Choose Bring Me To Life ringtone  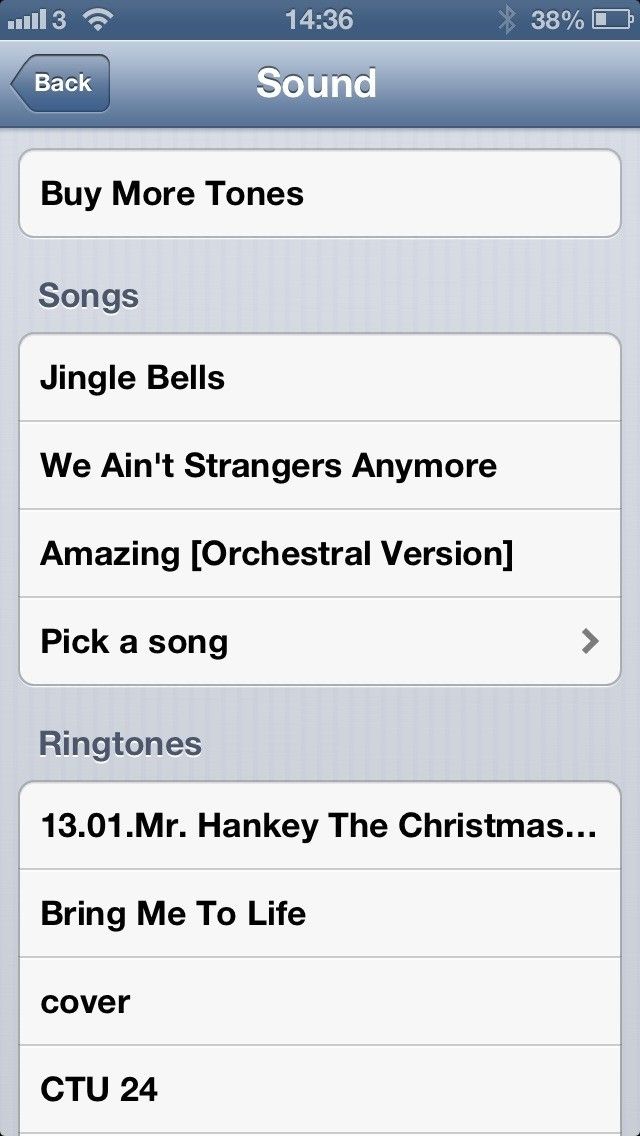320,914
